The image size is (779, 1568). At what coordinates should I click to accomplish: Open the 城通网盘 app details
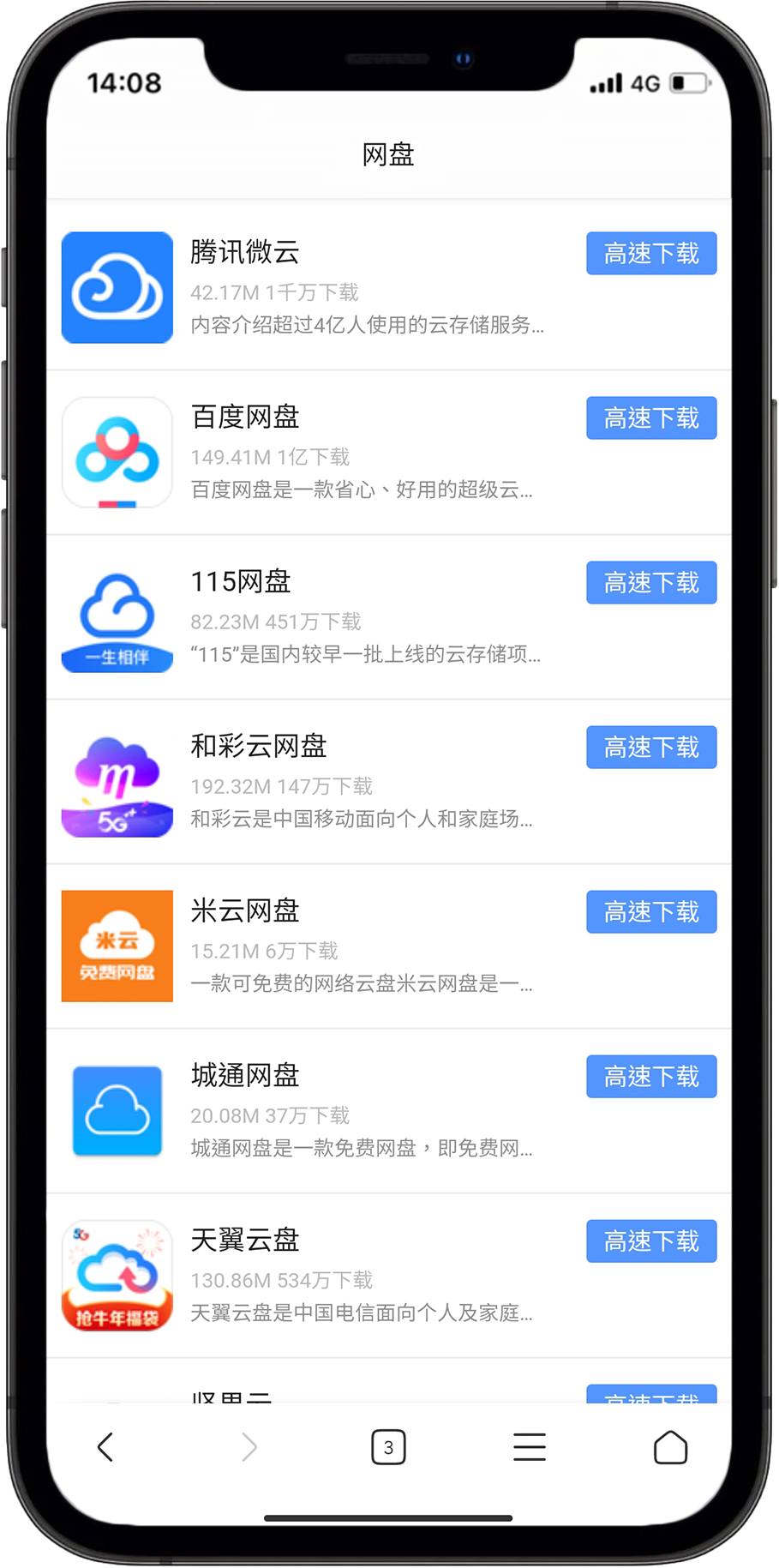(244, 1075)
